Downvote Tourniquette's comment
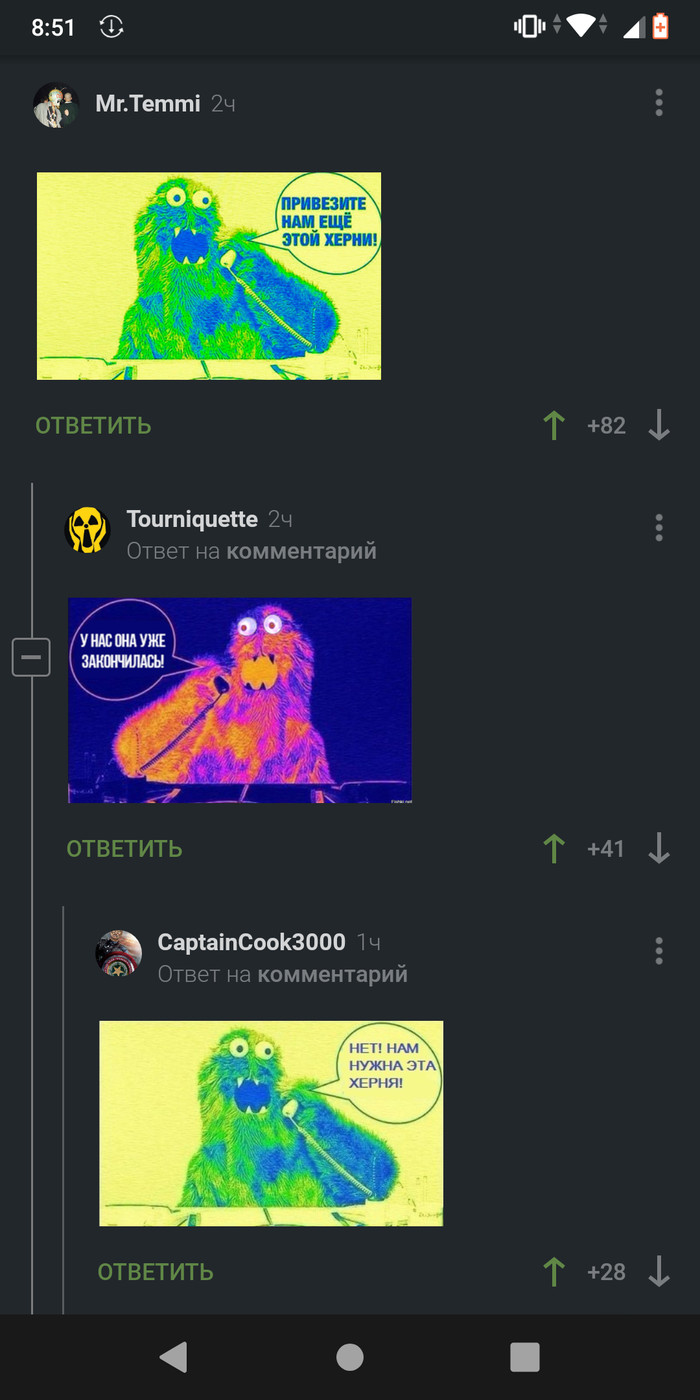Screen dimensions: 700x1400 tap(658, 849)
